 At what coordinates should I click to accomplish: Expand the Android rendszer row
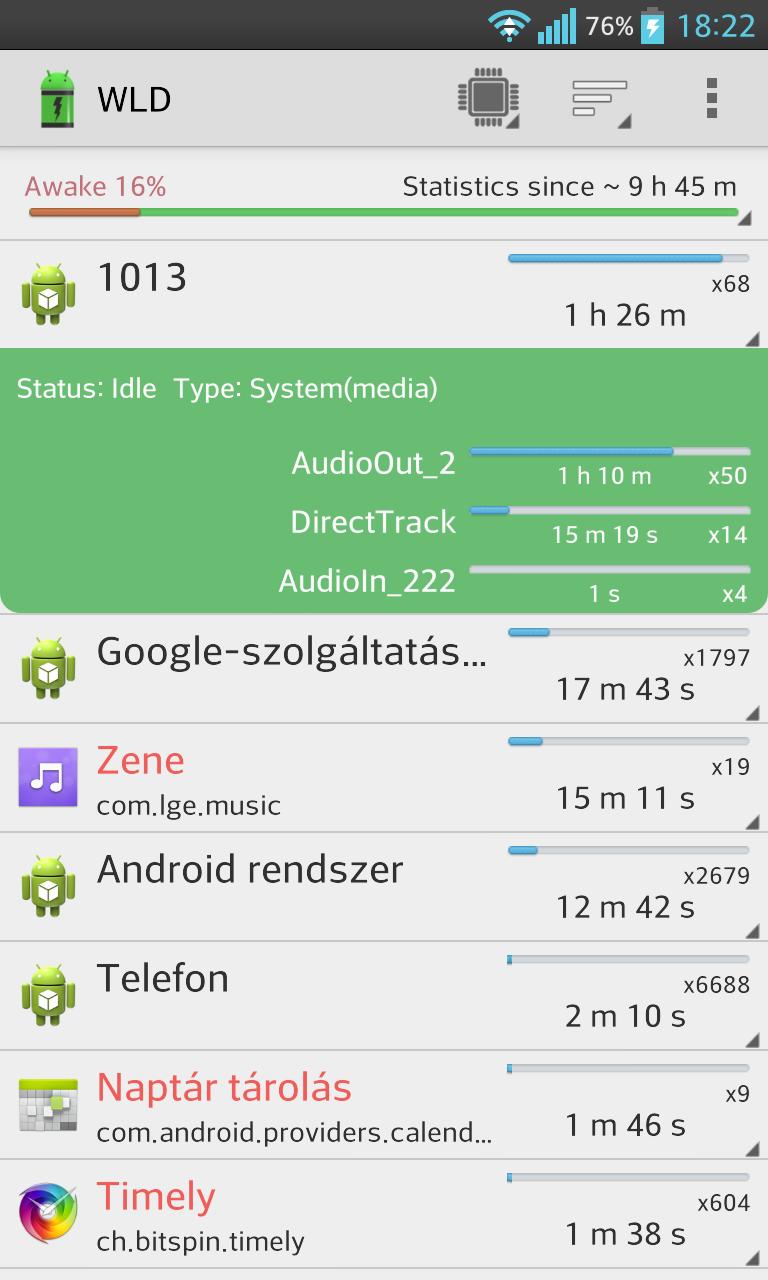384,887
